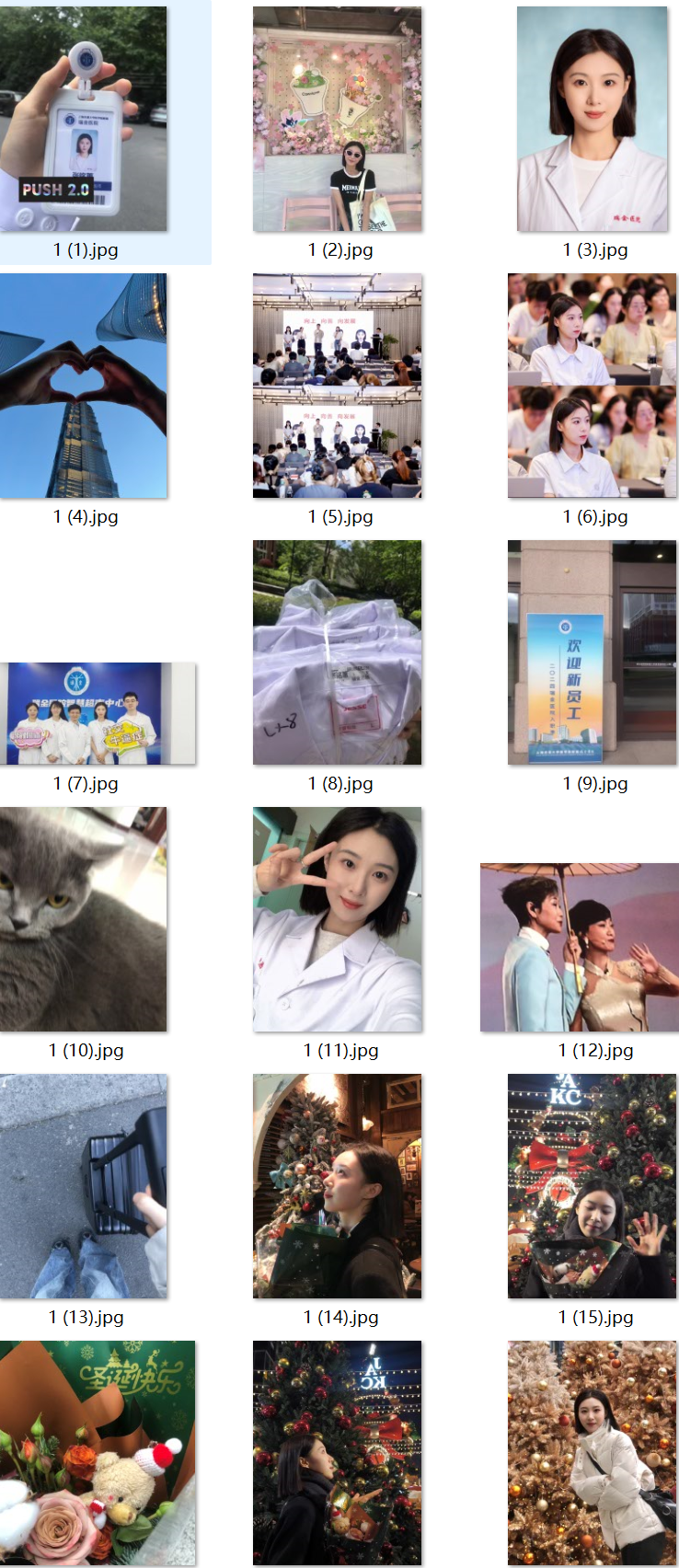Click the thumbnail 1 (13).jpg
The height and width of the screenshot is (1568, 679).
click(x=84, y=1186)
